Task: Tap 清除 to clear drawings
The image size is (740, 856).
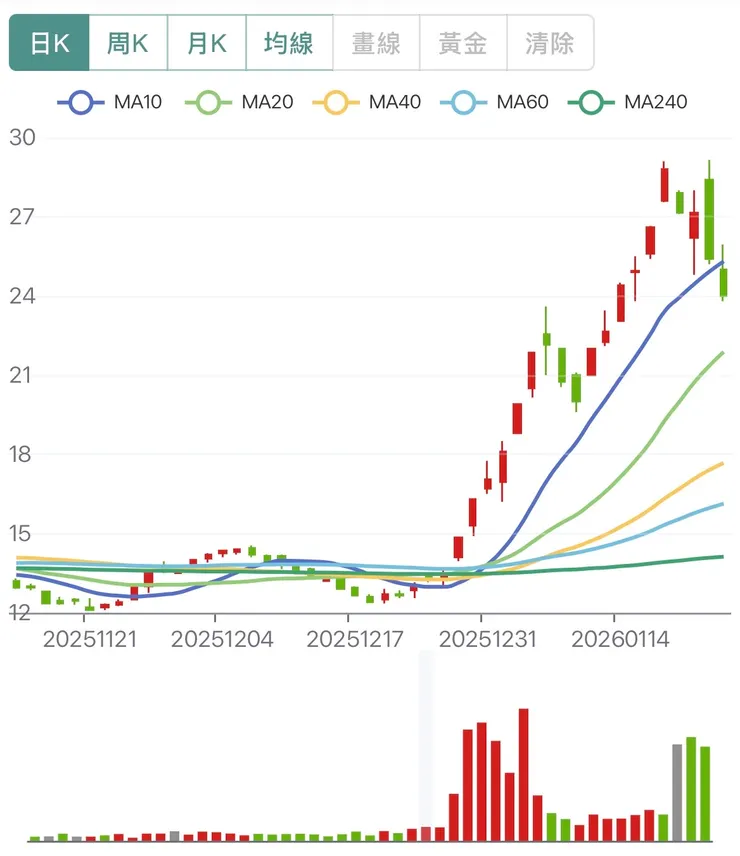Action: tap(550, 43)
